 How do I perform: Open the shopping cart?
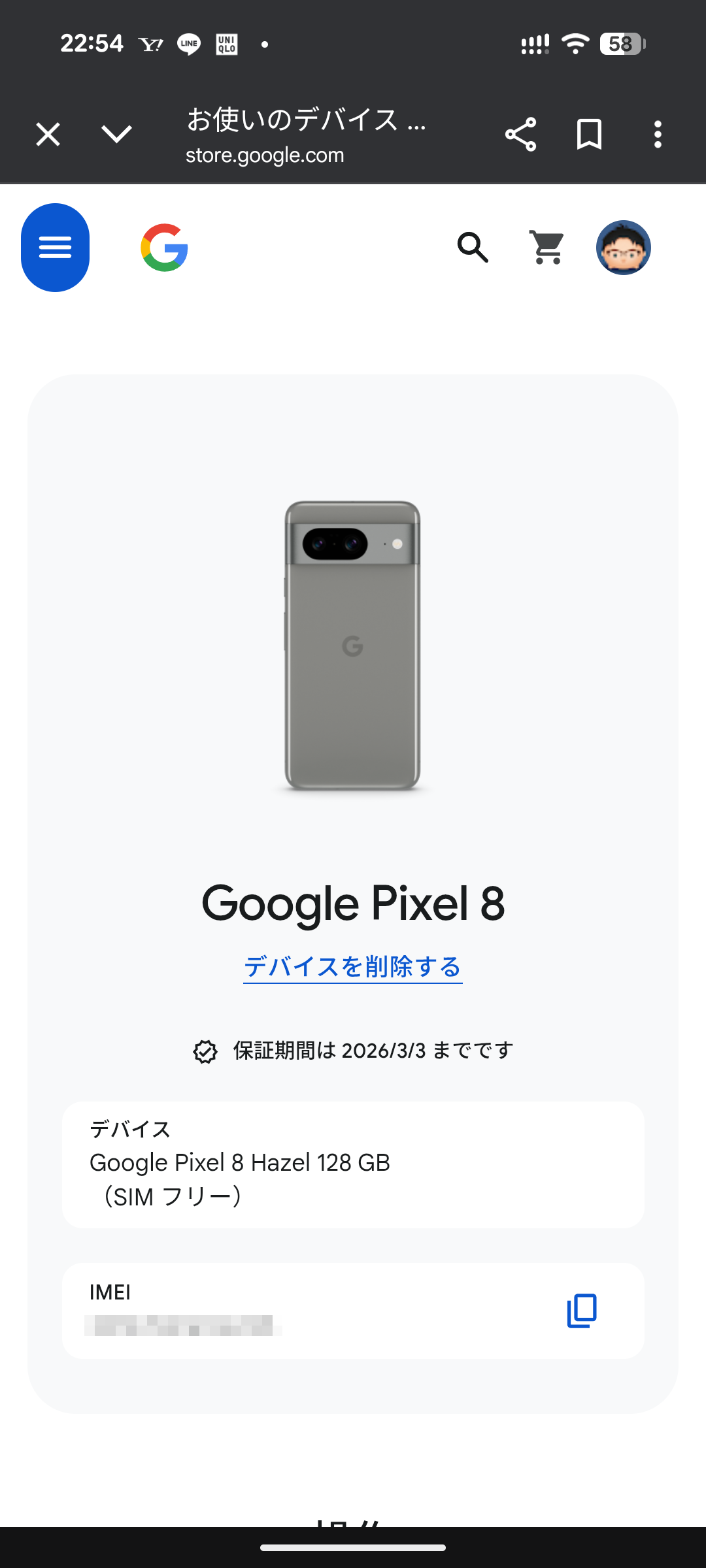(547, 248)
